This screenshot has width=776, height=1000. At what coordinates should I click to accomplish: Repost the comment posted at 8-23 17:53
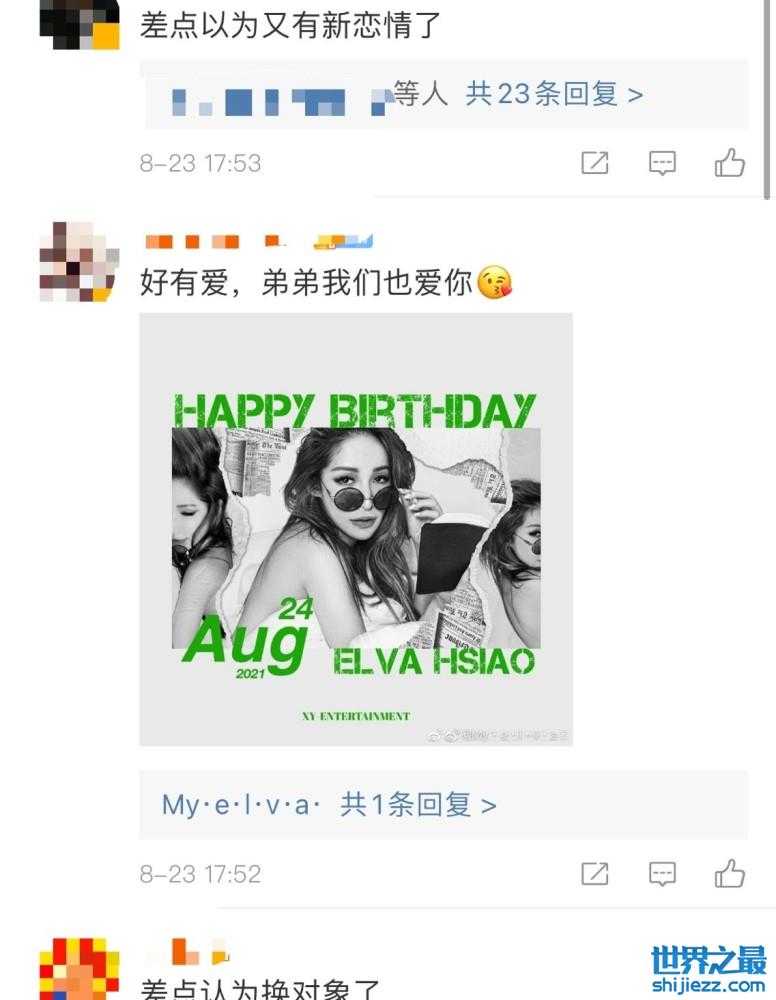595,163
